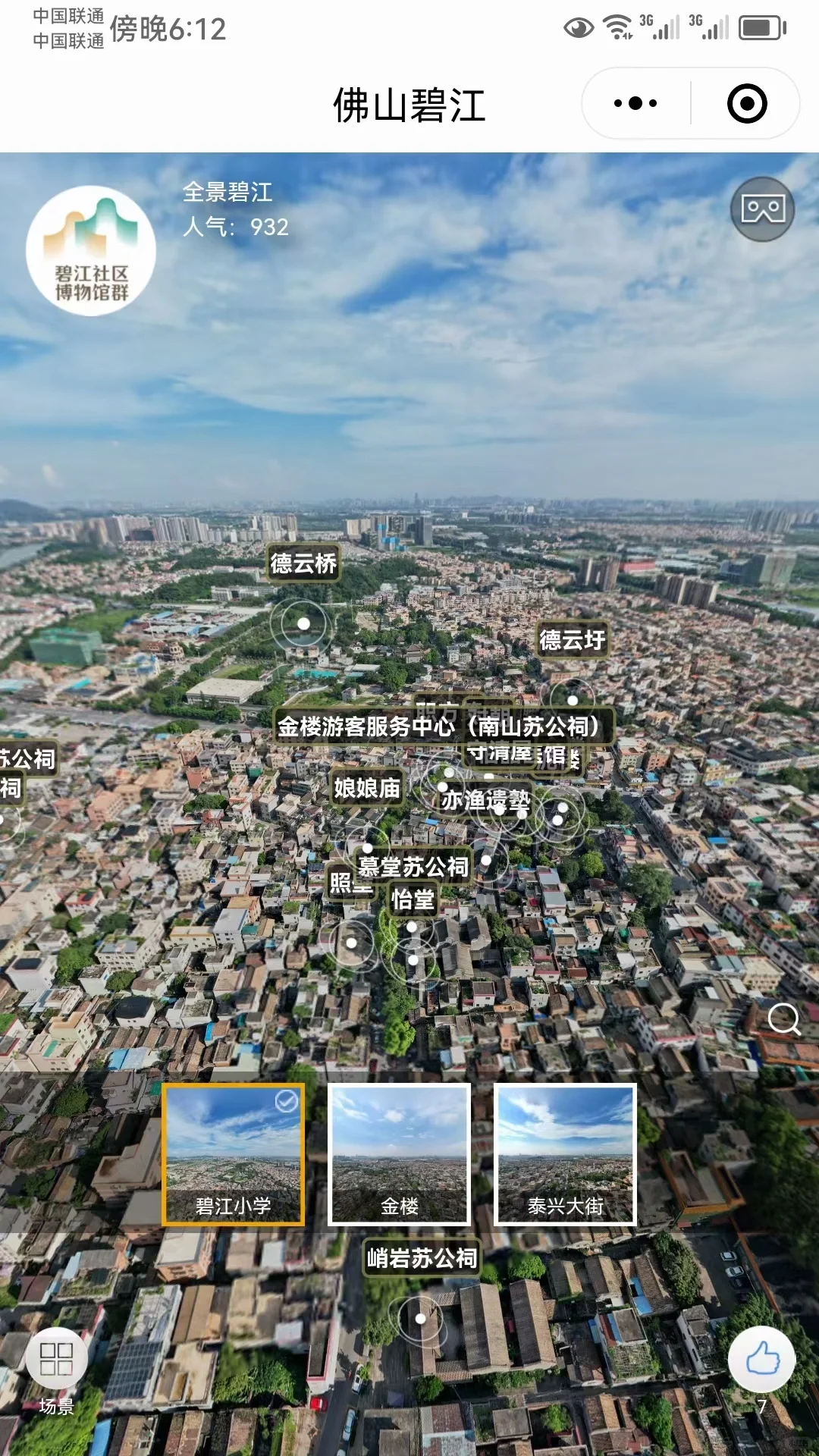Open the 亦渔遗塾 hotspot
819x1456 pixels.
tap(485, 799)
